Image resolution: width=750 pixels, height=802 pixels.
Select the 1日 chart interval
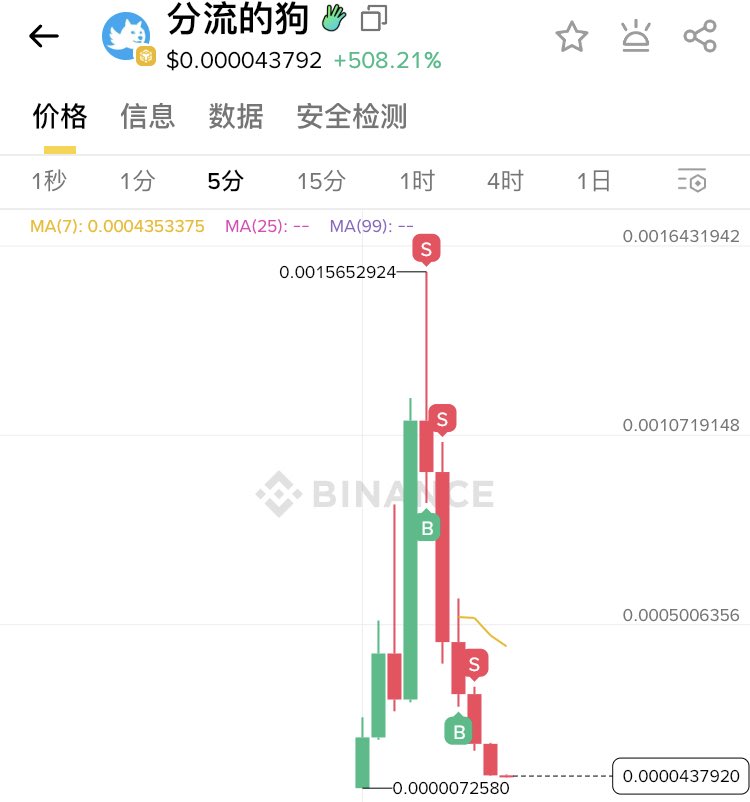tap(593, 181)
